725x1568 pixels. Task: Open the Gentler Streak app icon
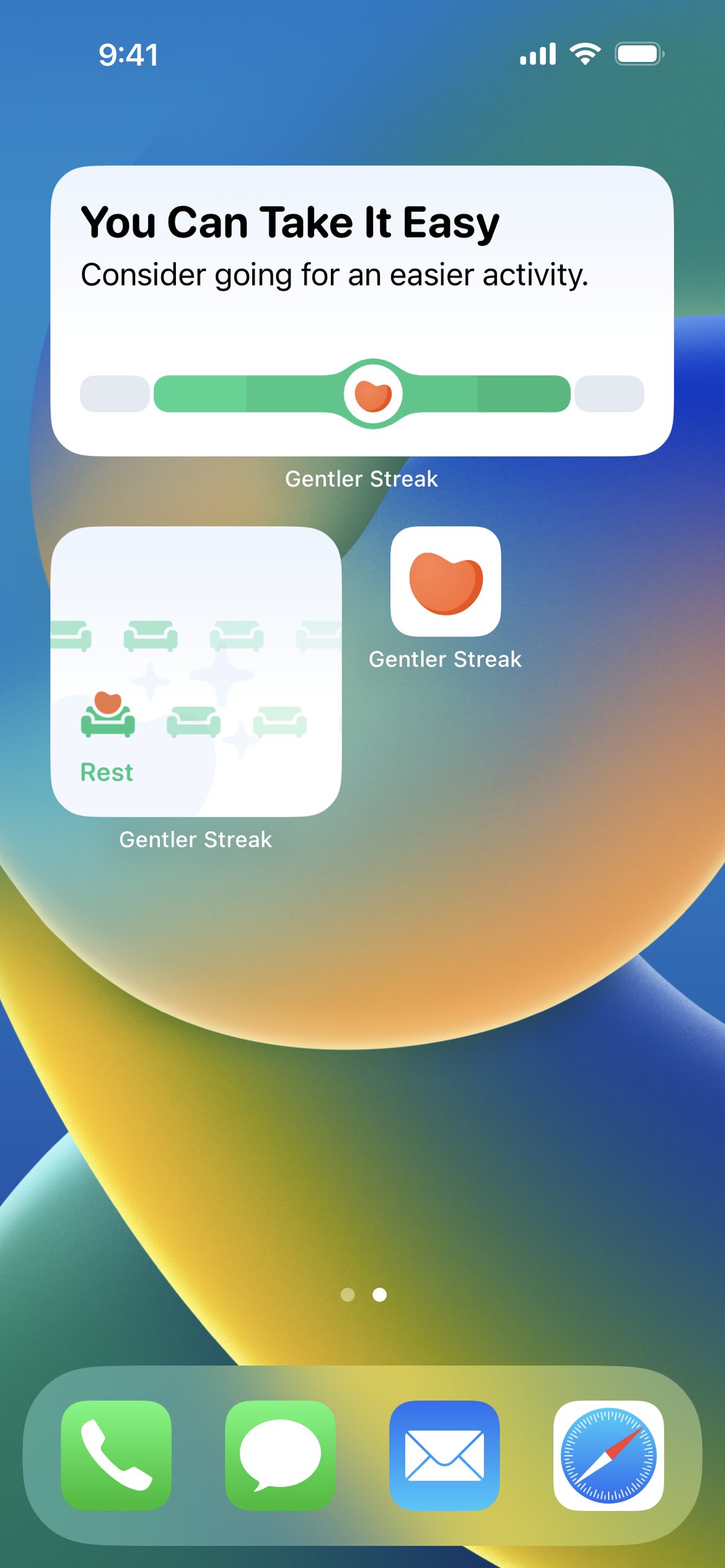[445, 581]
